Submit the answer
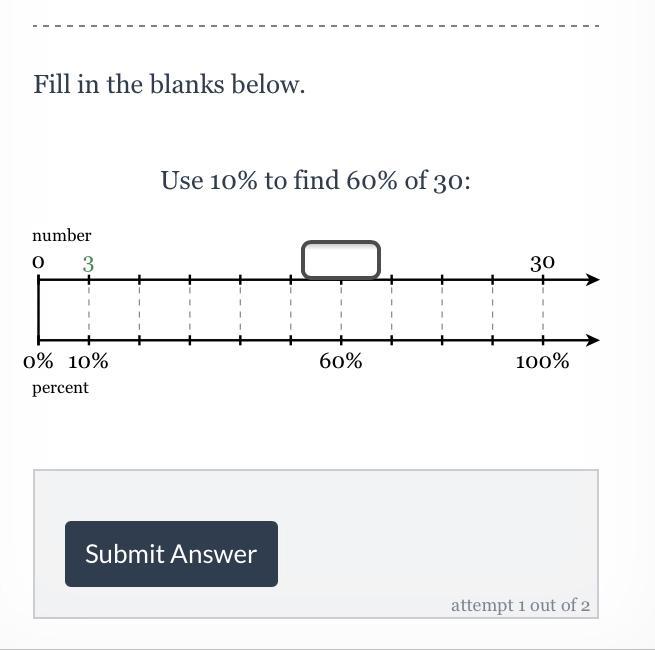 [171, 554]
